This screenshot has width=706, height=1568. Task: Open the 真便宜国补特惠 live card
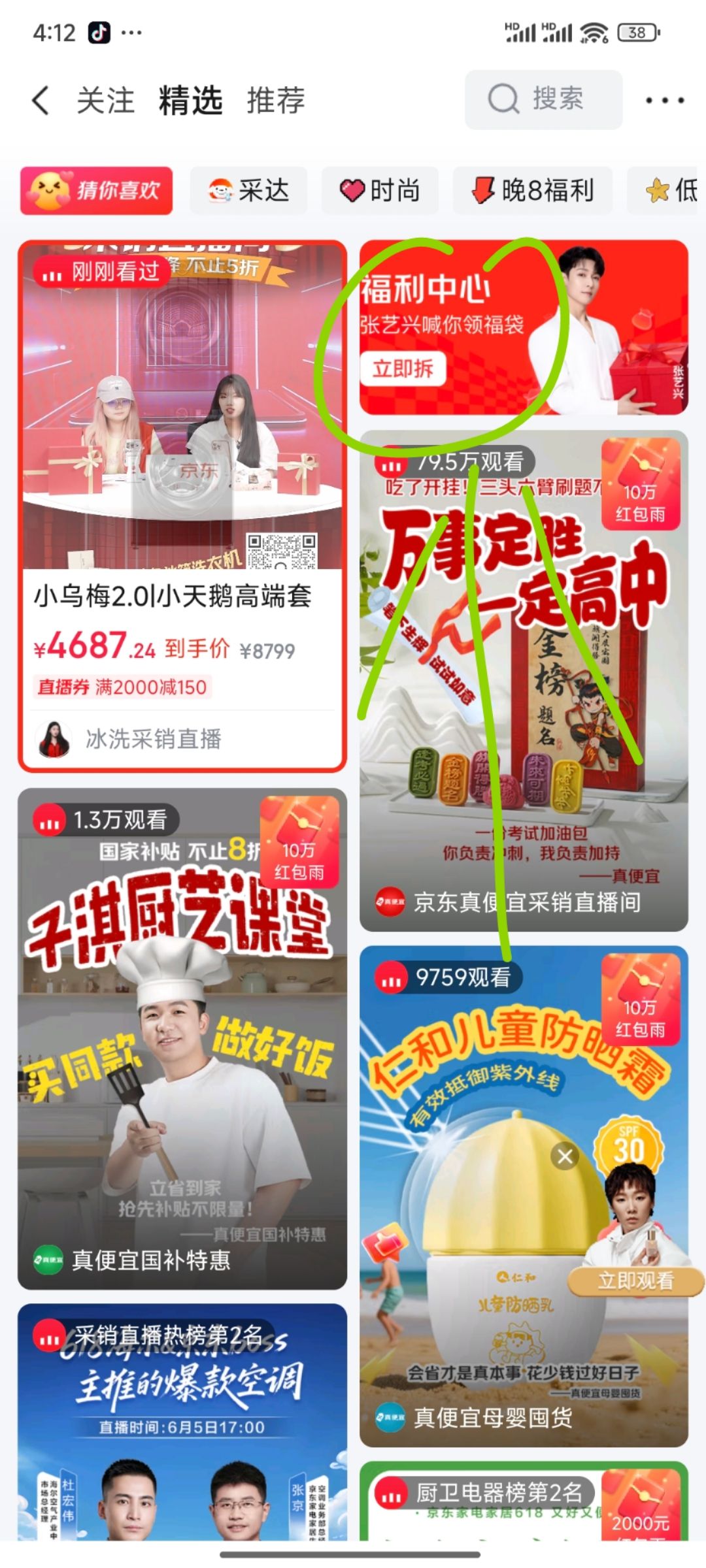(182, 1039)
